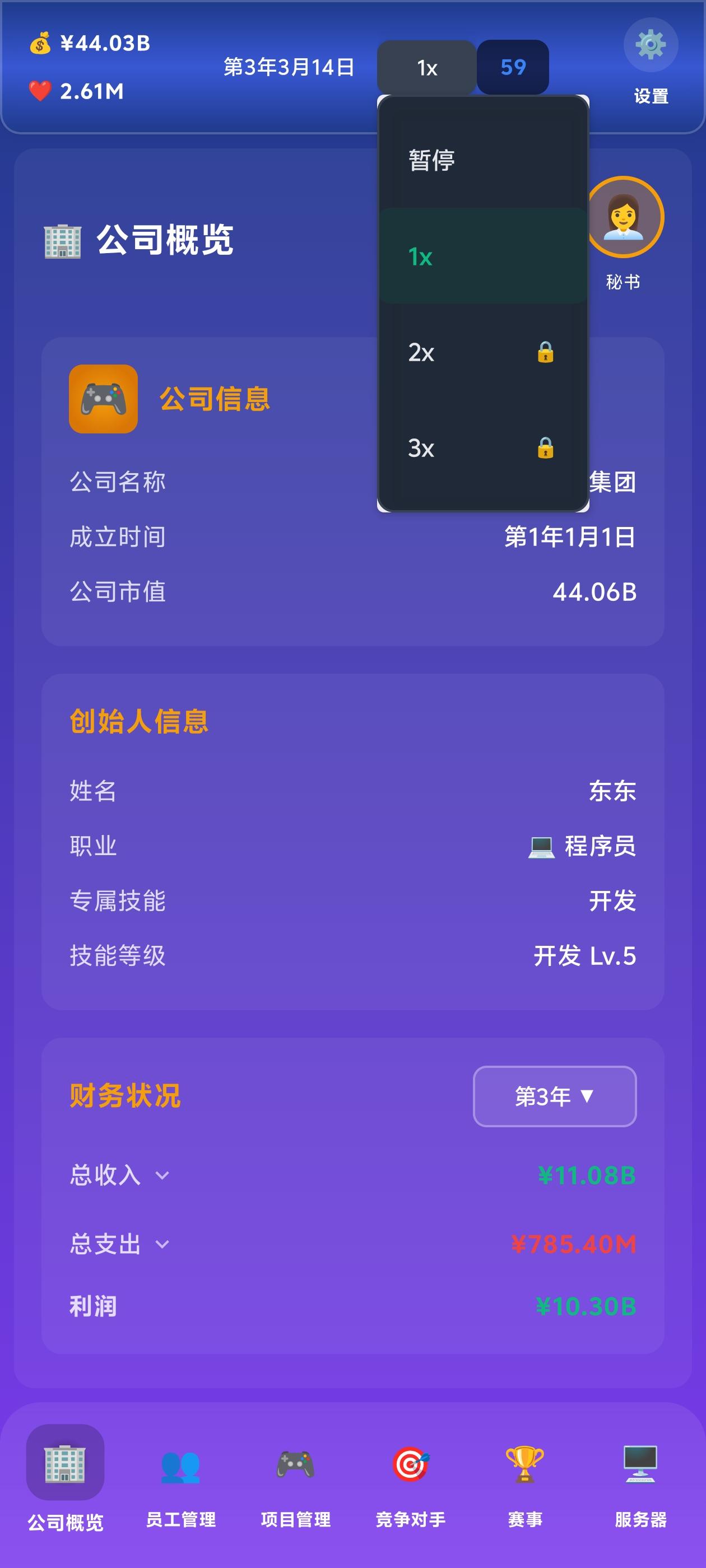Image resolution: width=706 pixels, height=1568 pixels.
Task: Open the 设置 settings gear
Action: 650,44
